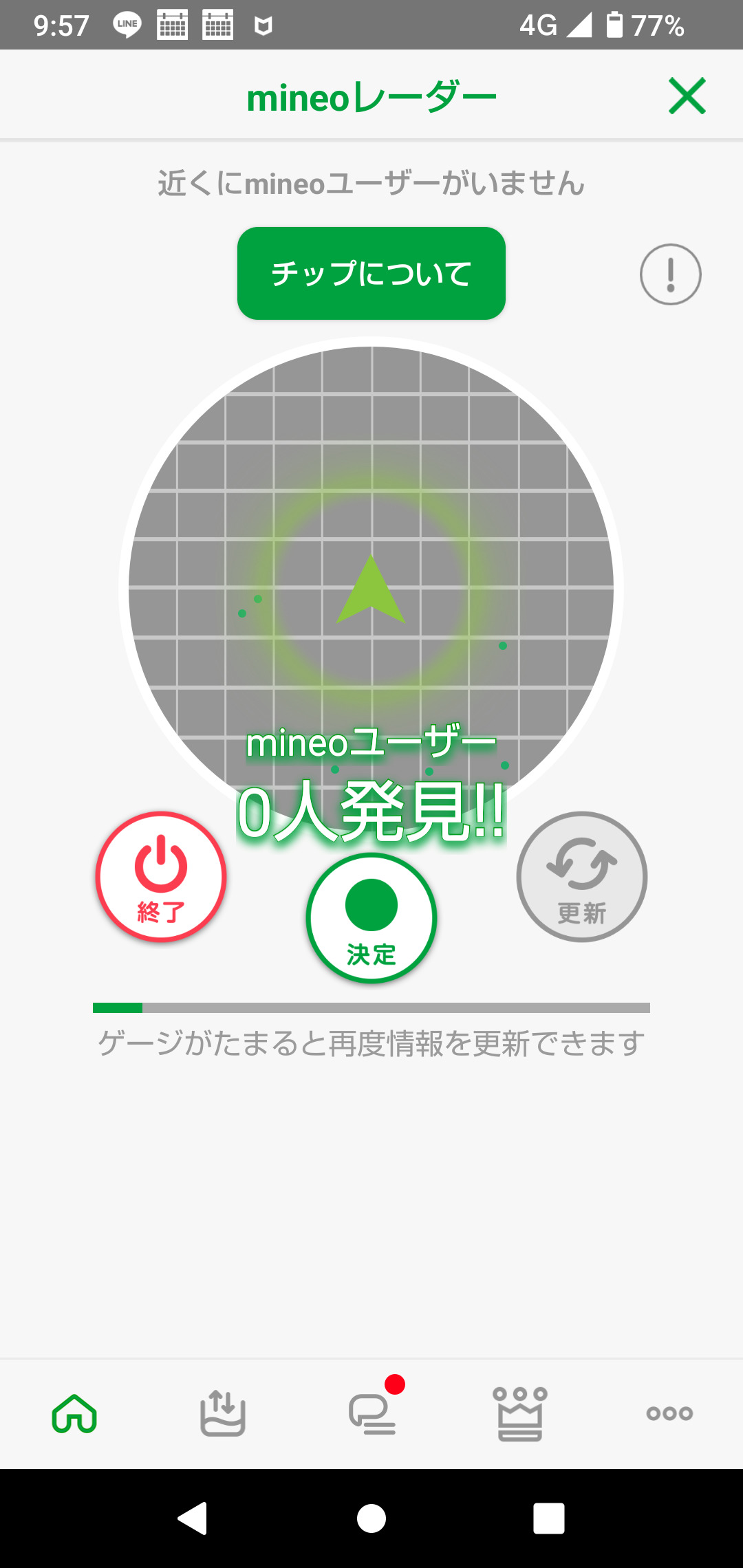Switch to the crown ranking tab

click(520, 1413)
